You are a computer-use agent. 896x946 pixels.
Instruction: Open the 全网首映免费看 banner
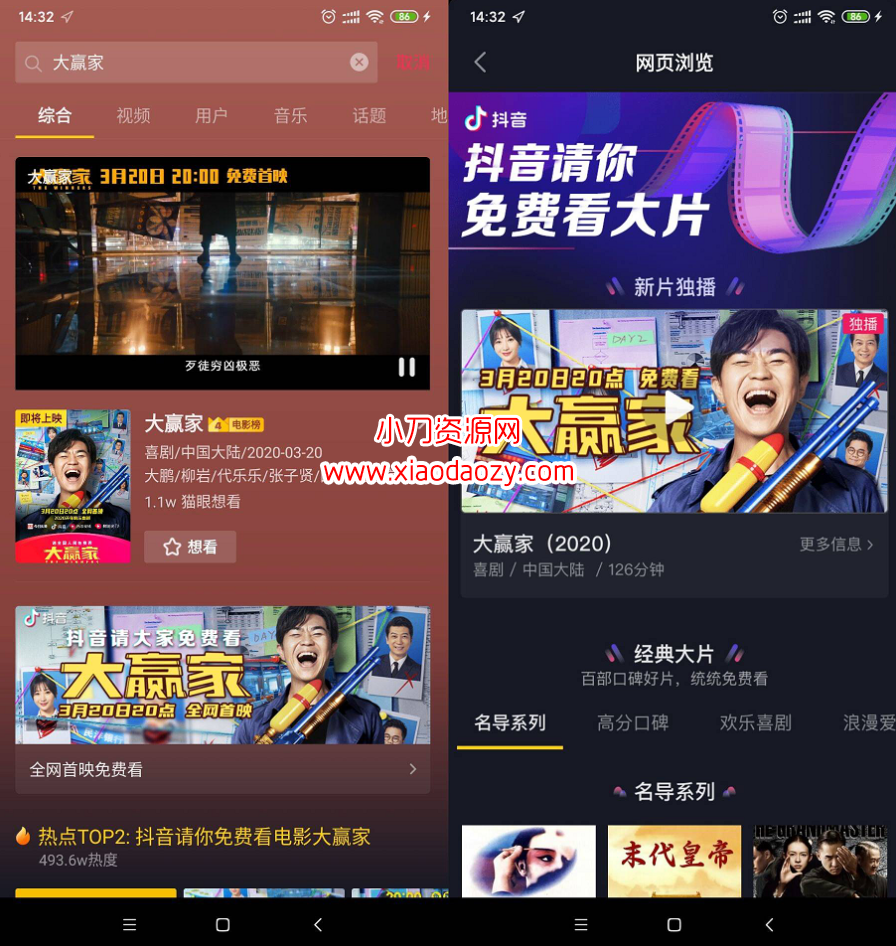coord(222,769)
